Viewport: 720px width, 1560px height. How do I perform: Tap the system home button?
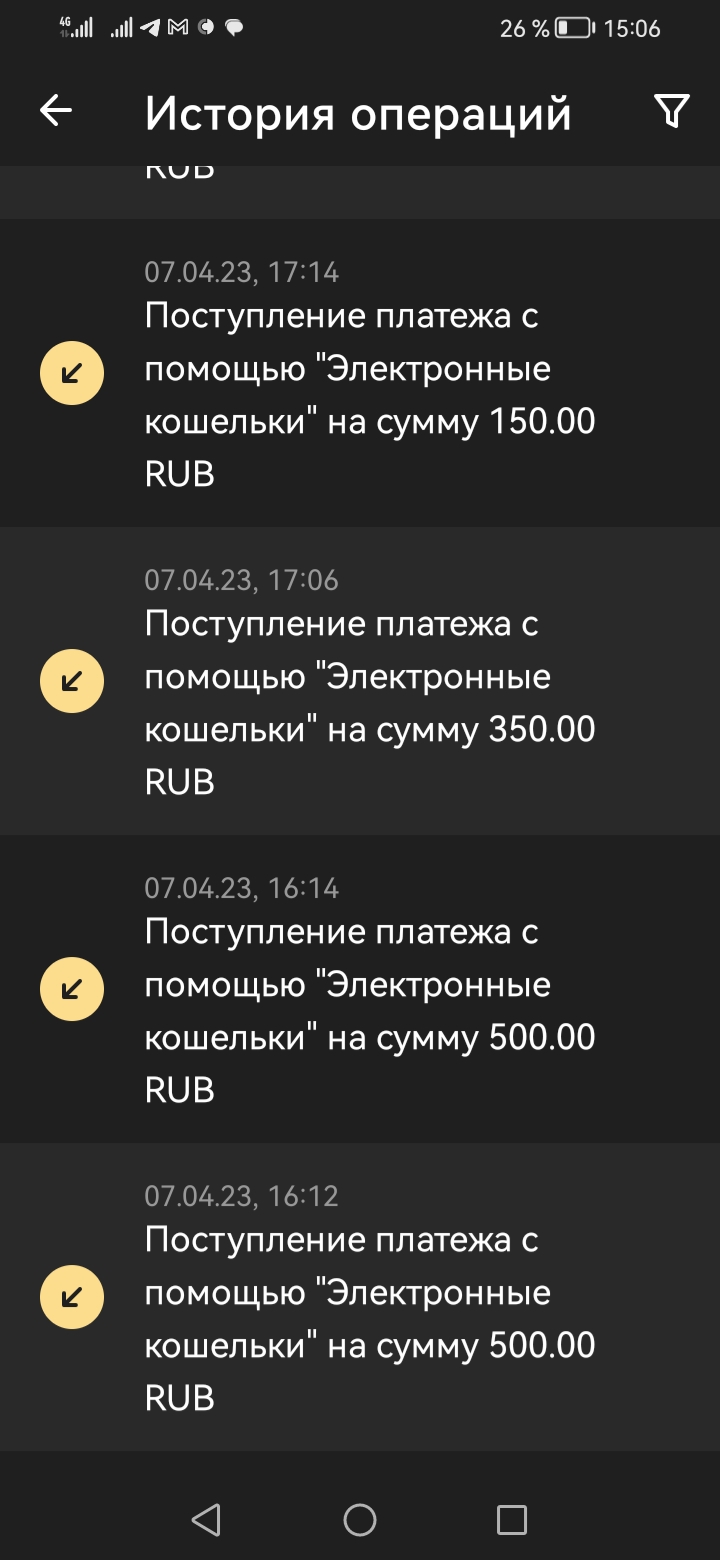click(360, 1520)
